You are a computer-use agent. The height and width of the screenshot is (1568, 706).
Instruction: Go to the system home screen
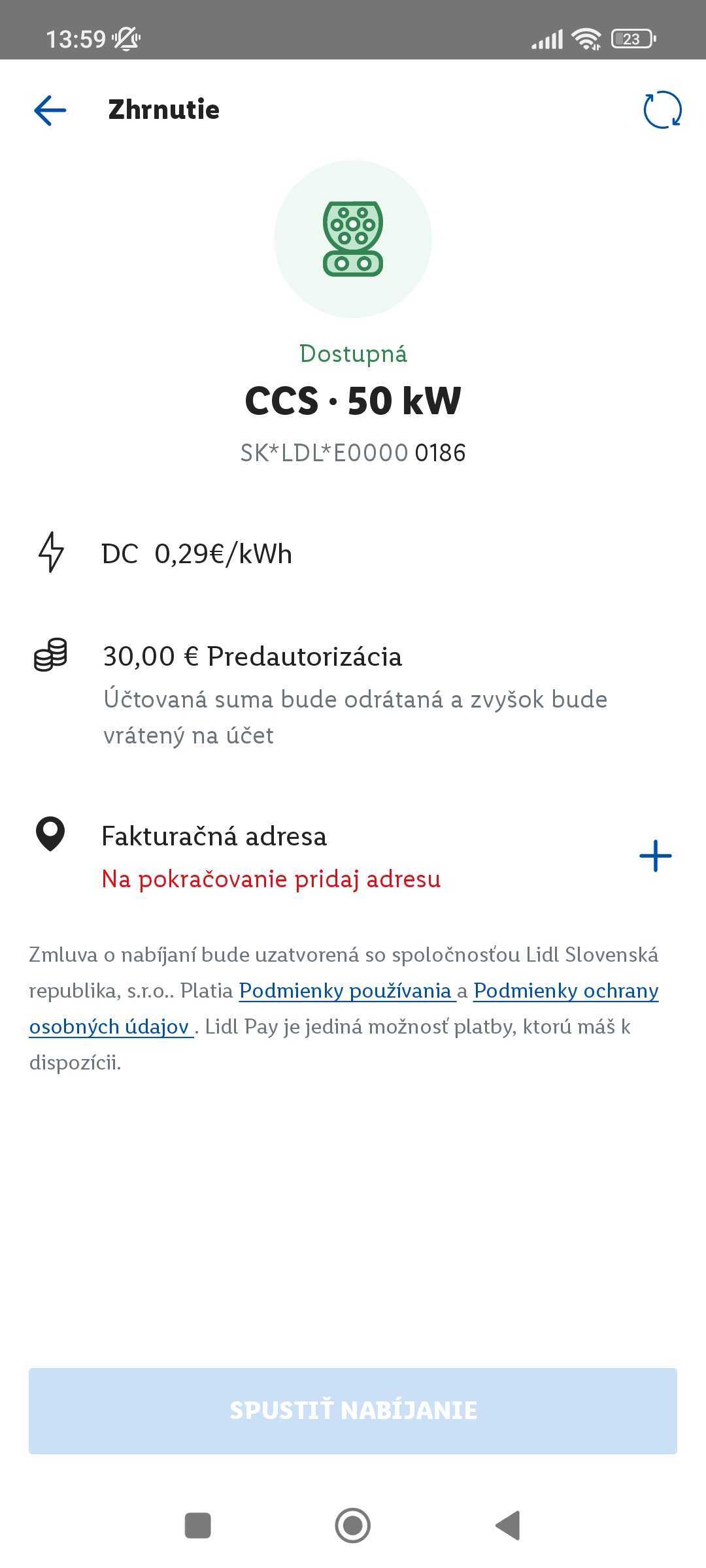(x=353, y=1526)
